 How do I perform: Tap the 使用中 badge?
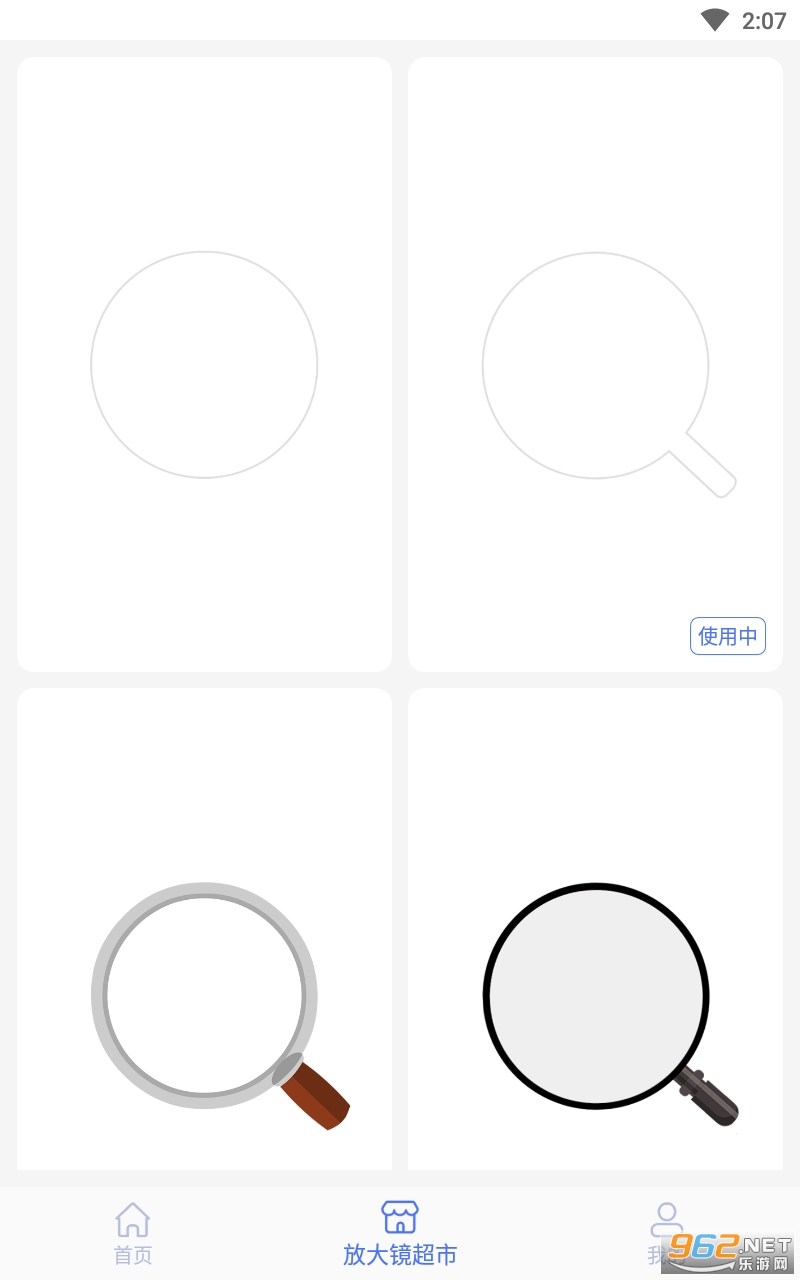(x=727, y=636)
